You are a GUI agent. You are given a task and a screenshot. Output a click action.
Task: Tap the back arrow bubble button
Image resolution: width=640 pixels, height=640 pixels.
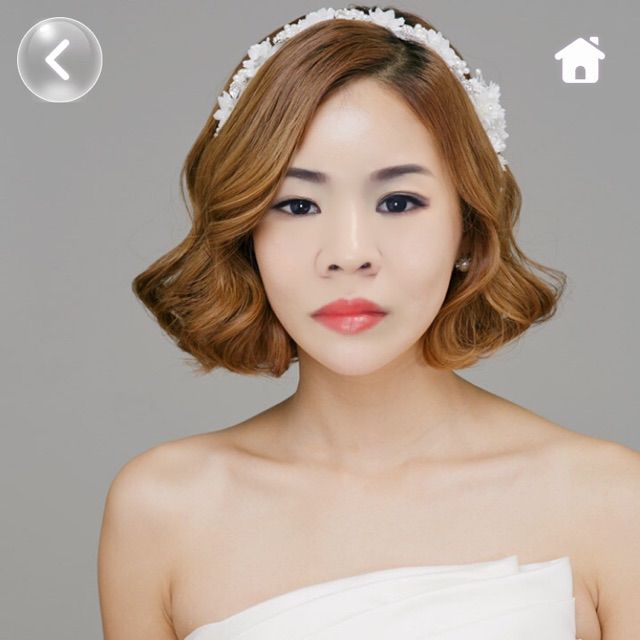point(59,60)
